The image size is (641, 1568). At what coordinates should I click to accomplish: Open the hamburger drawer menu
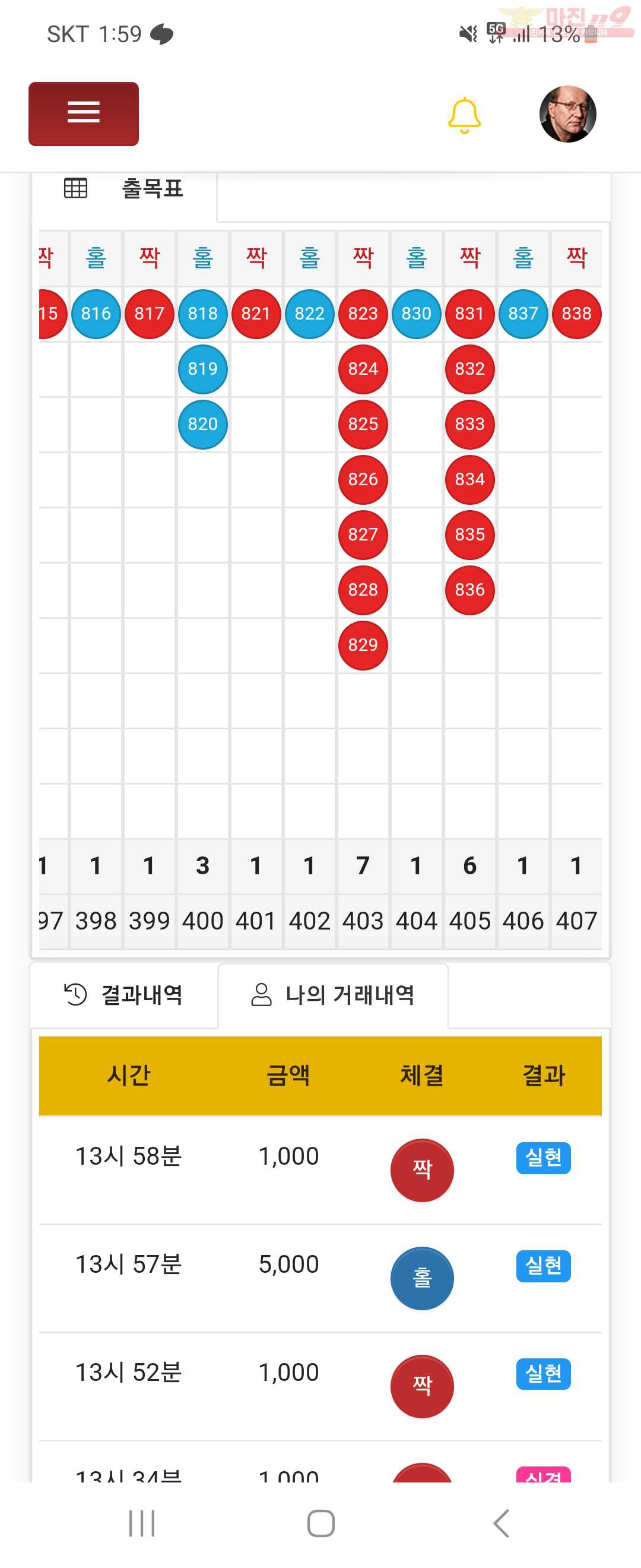coord(83,114)
